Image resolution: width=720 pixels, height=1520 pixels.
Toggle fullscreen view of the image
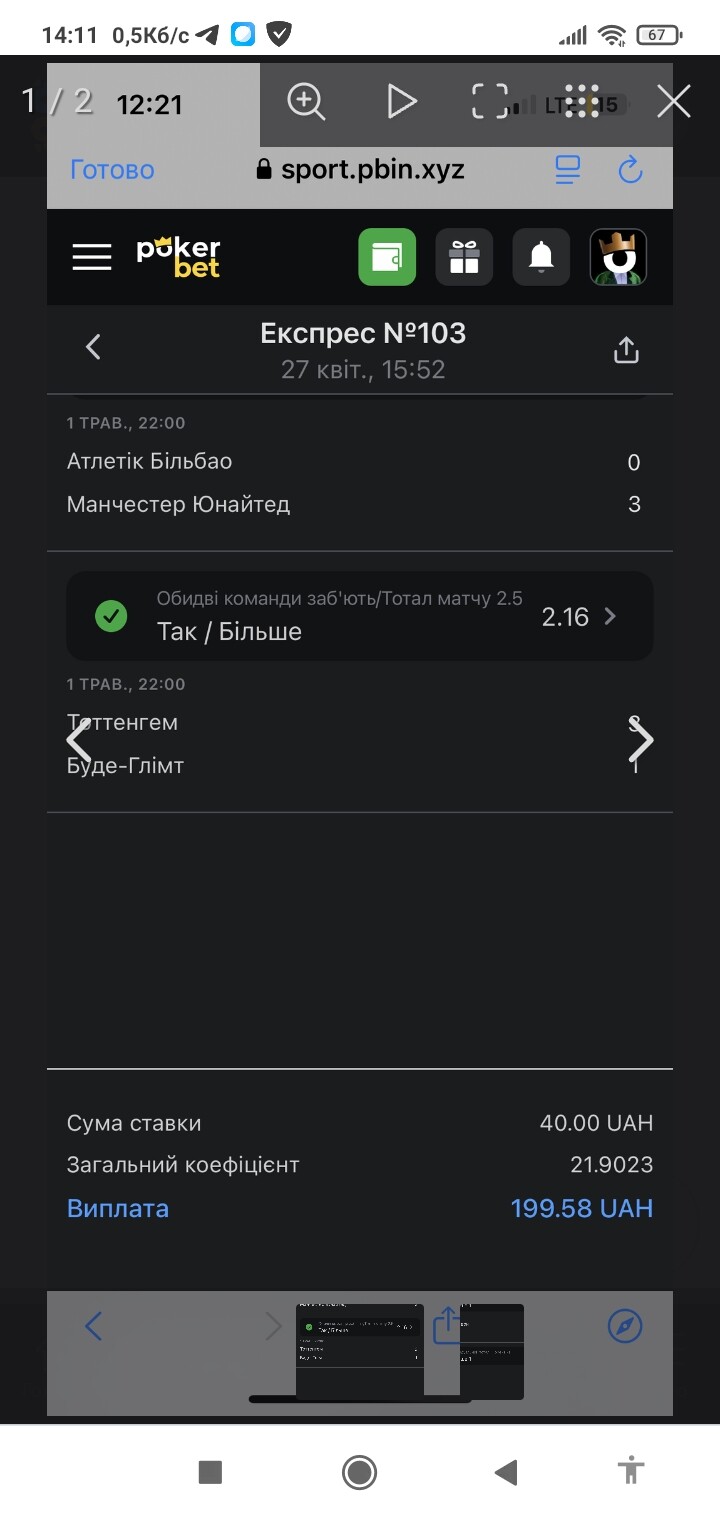pyautogui.click(x=490, y=101)
